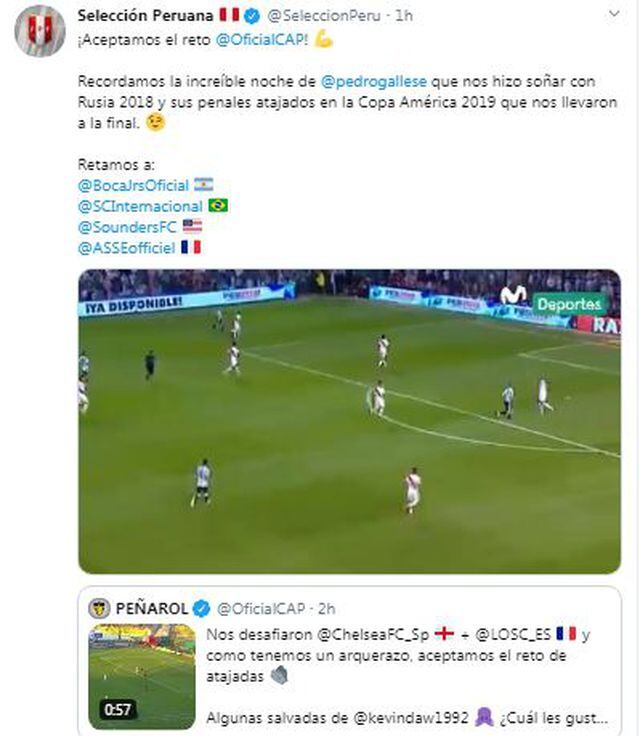Open the tweet options chevron menu

tap(612, 13)
